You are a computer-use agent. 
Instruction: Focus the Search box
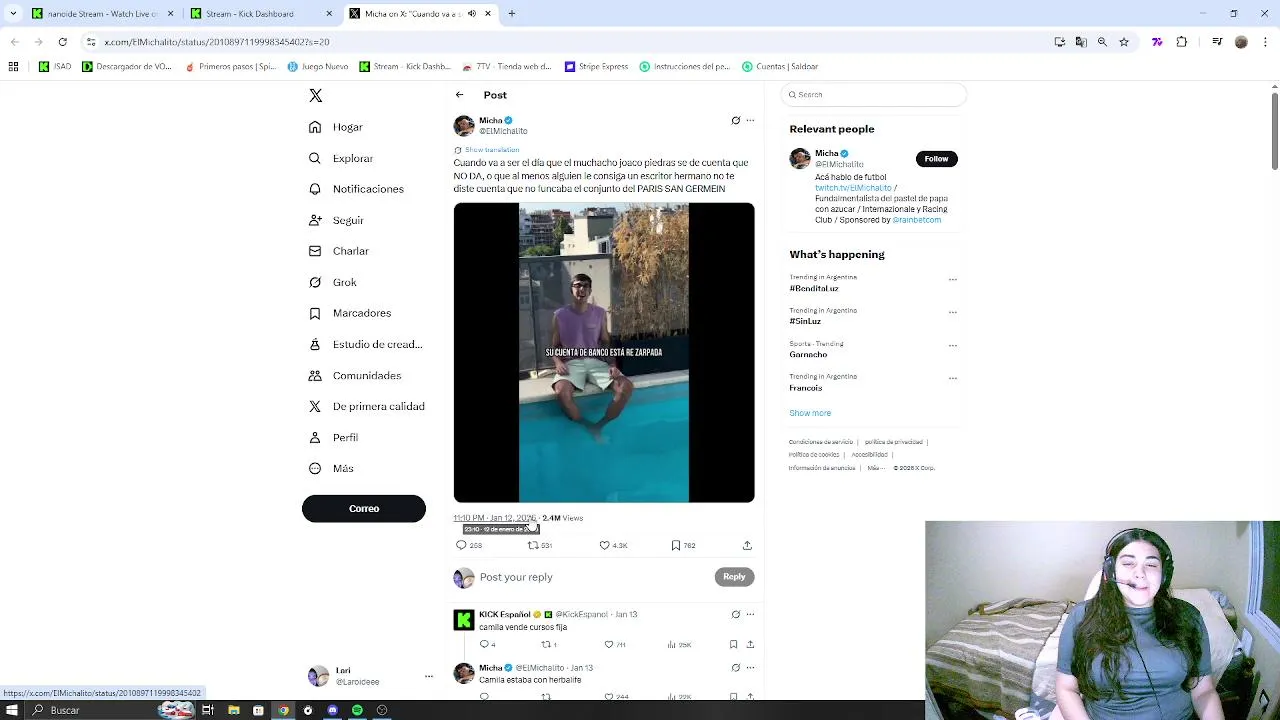[x=875, y=95]
